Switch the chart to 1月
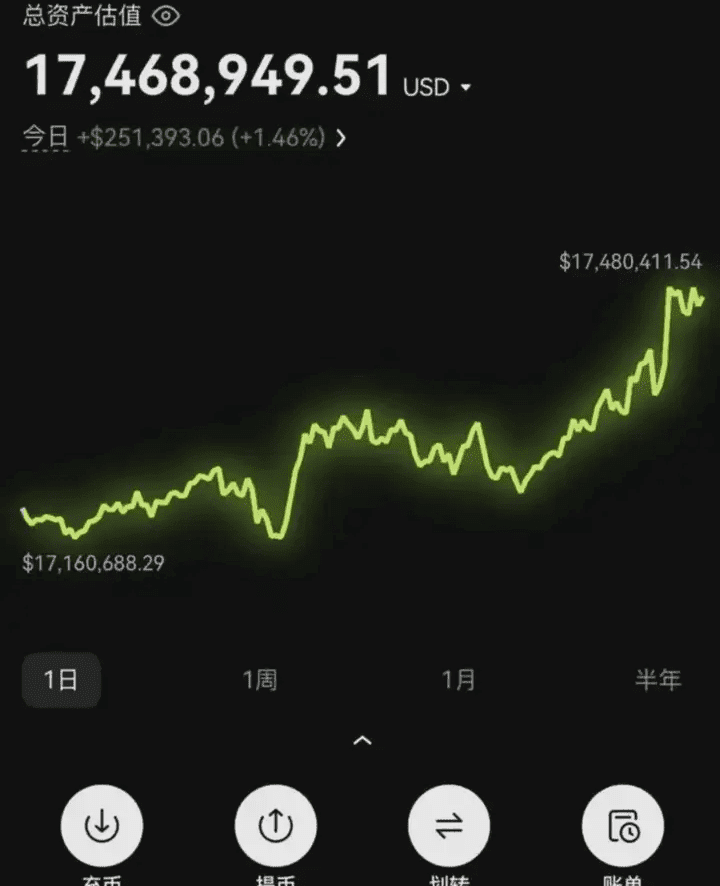 tap(459, 680)
